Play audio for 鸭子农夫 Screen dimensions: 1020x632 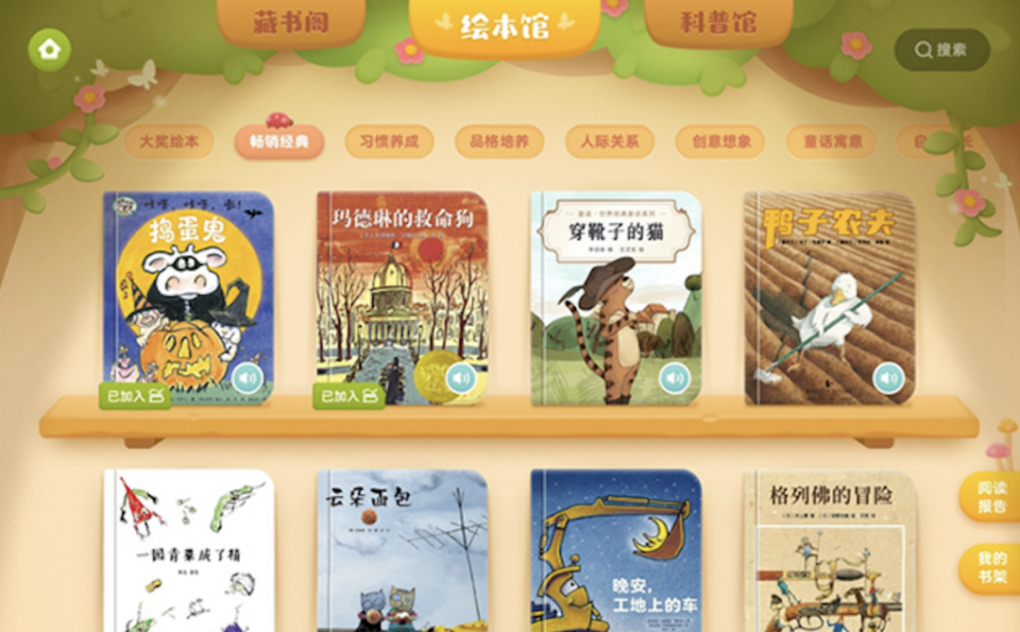tap(888, 378)
